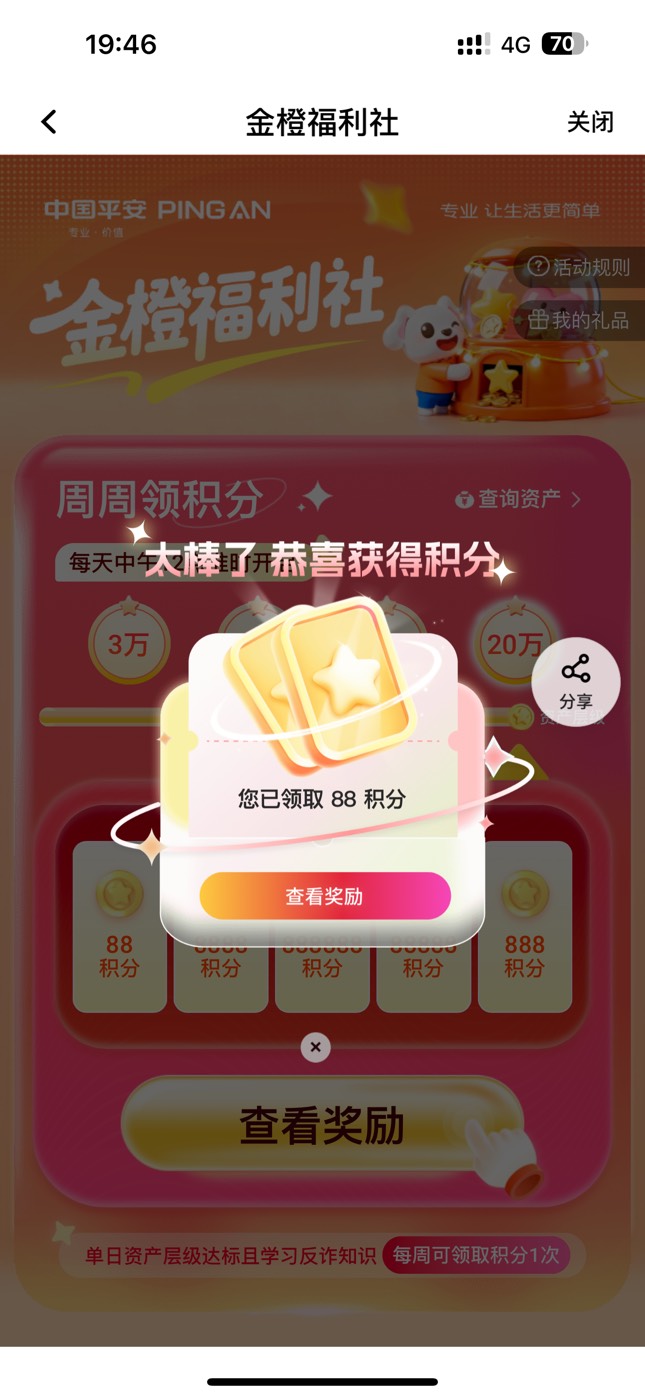The image size is (645, 1398).
Task: Tap 查看奖励 in the reward popup
Action: point(325,896)
